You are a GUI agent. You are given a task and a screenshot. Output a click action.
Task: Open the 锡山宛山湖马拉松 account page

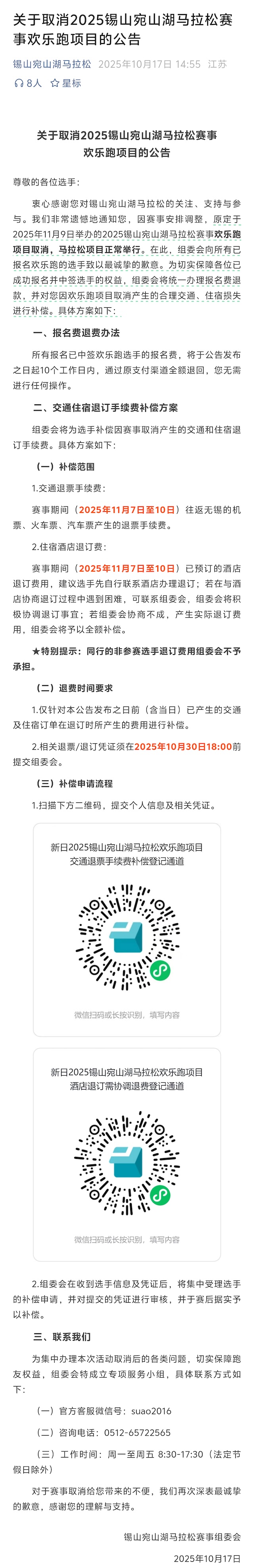[52, 65]
